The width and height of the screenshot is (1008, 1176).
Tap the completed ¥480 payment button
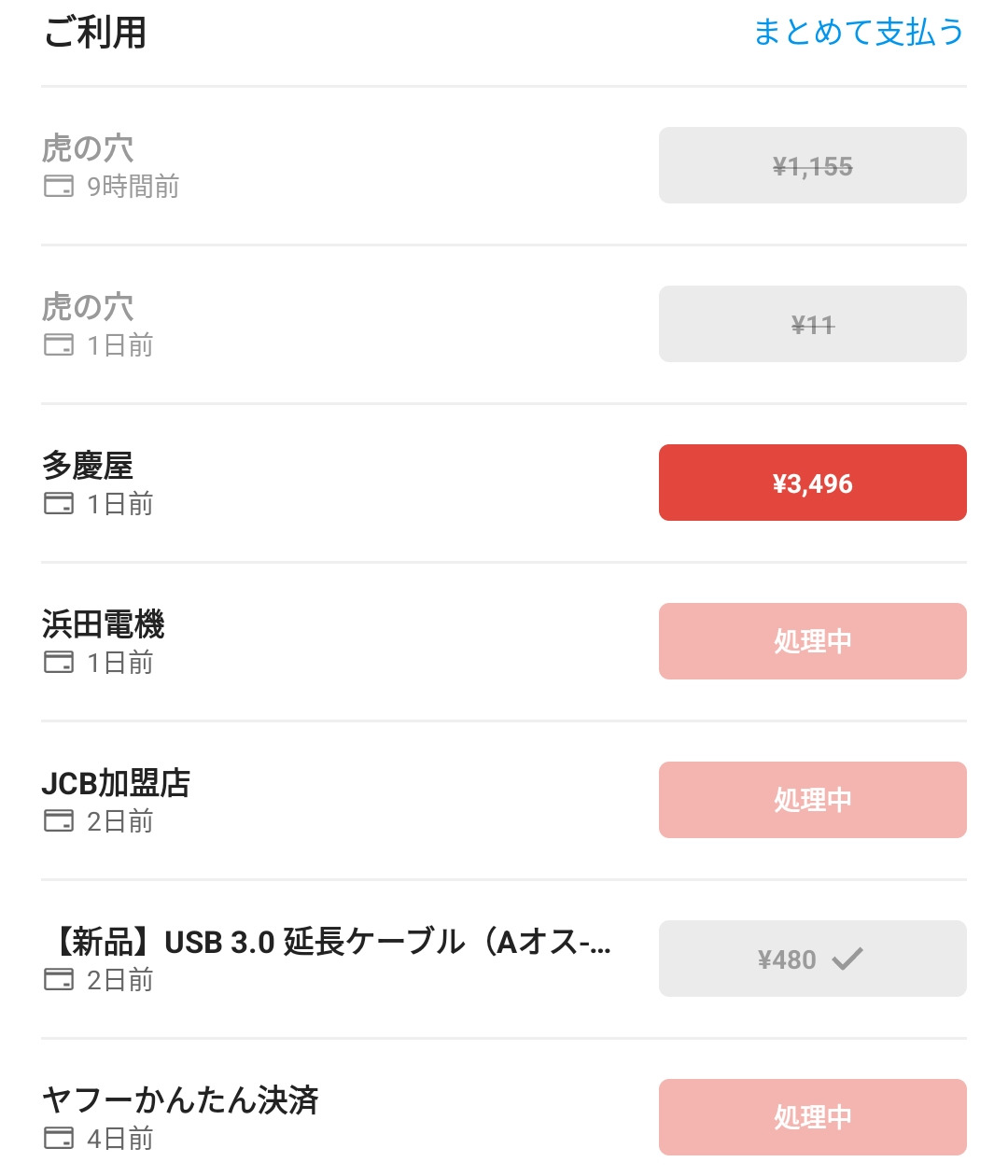pos(812,959)
